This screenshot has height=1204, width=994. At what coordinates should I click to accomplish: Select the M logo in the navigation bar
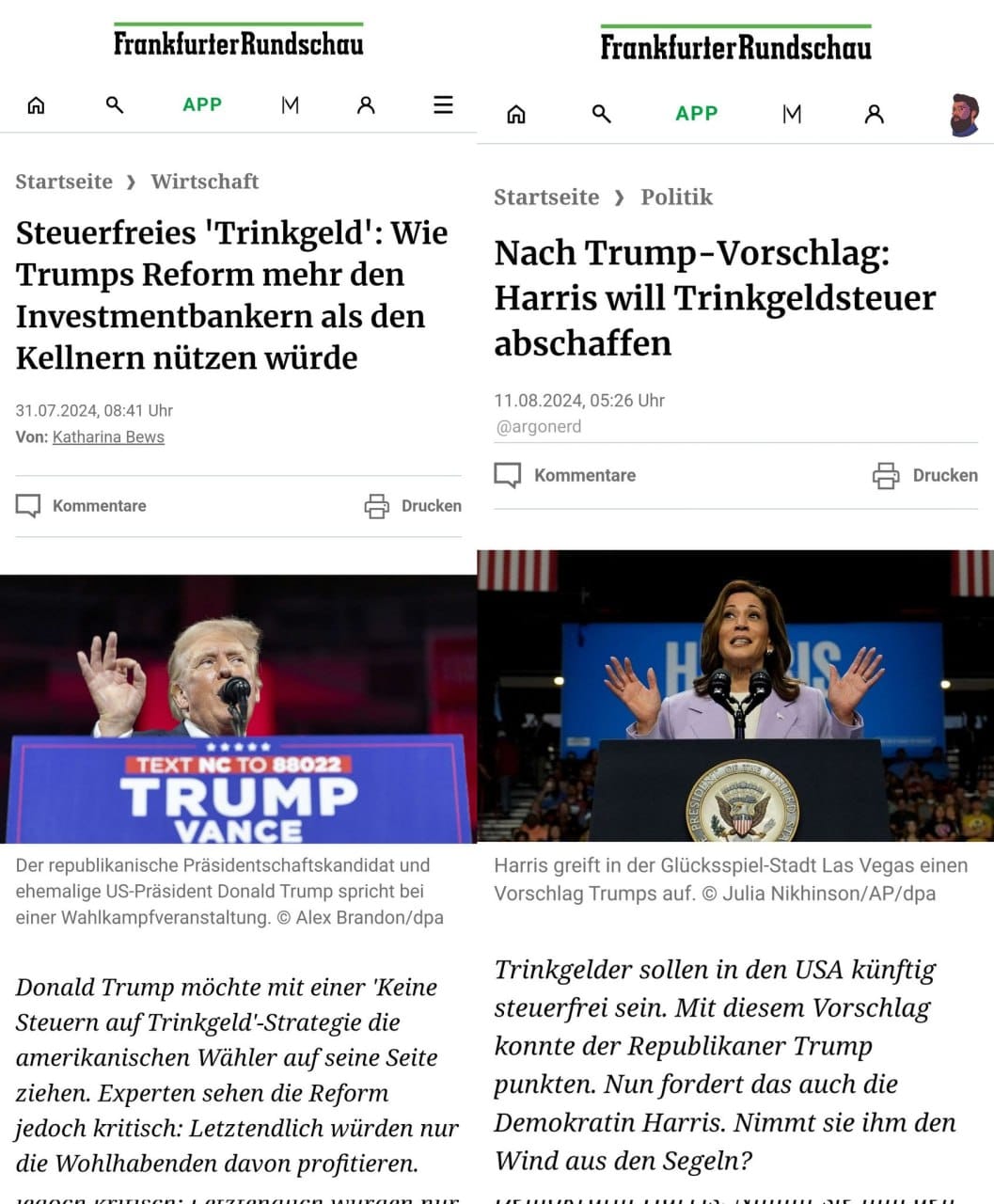point(290,105)
